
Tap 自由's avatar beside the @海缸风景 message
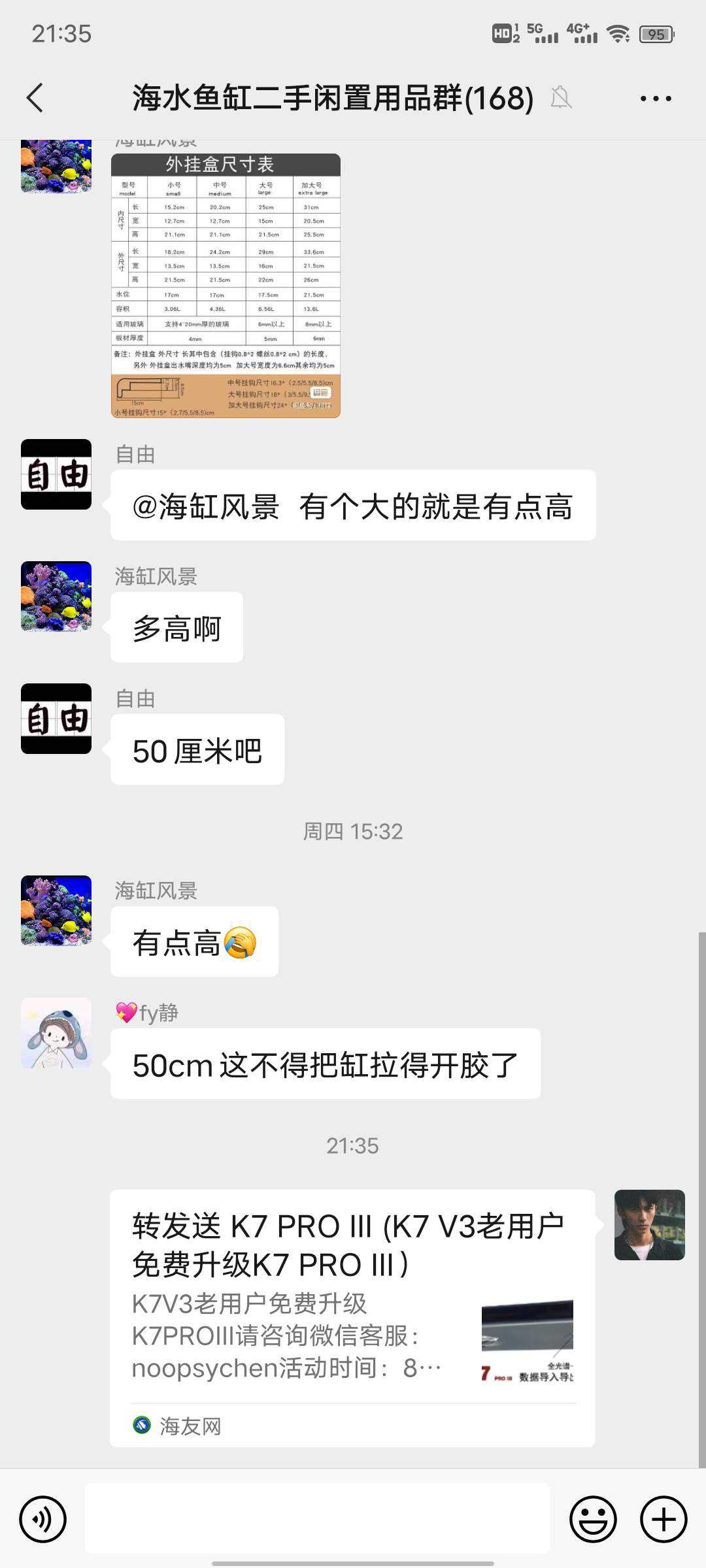tap(56, 474)
